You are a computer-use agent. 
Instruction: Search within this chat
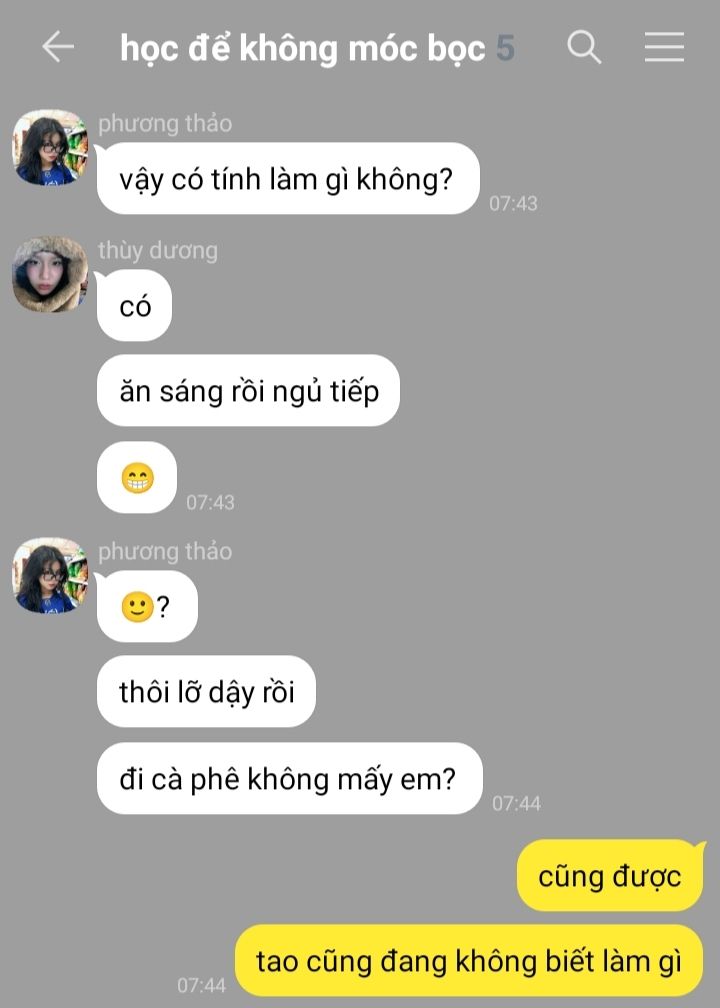584,47
